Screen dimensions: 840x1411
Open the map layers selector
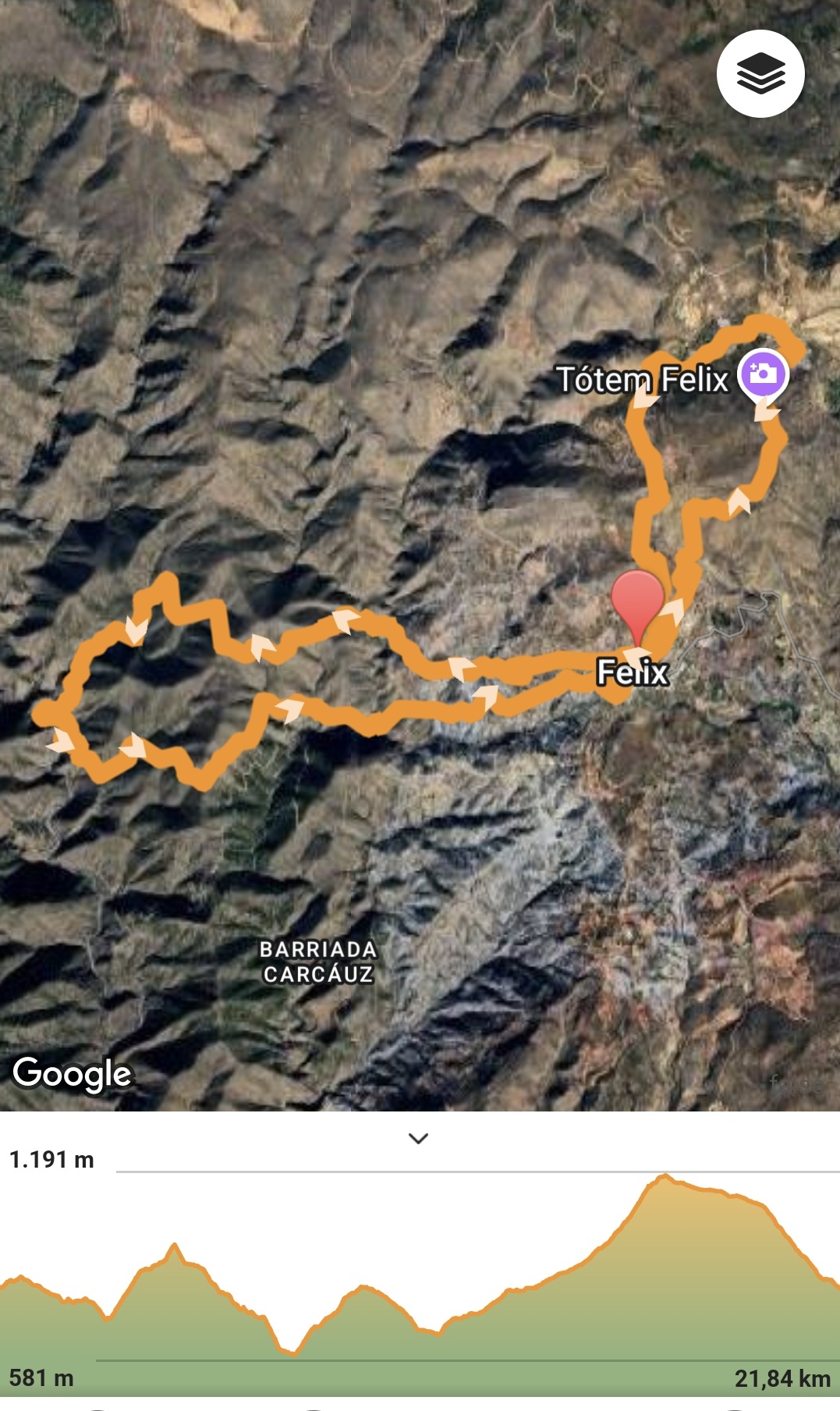[760, 74]
